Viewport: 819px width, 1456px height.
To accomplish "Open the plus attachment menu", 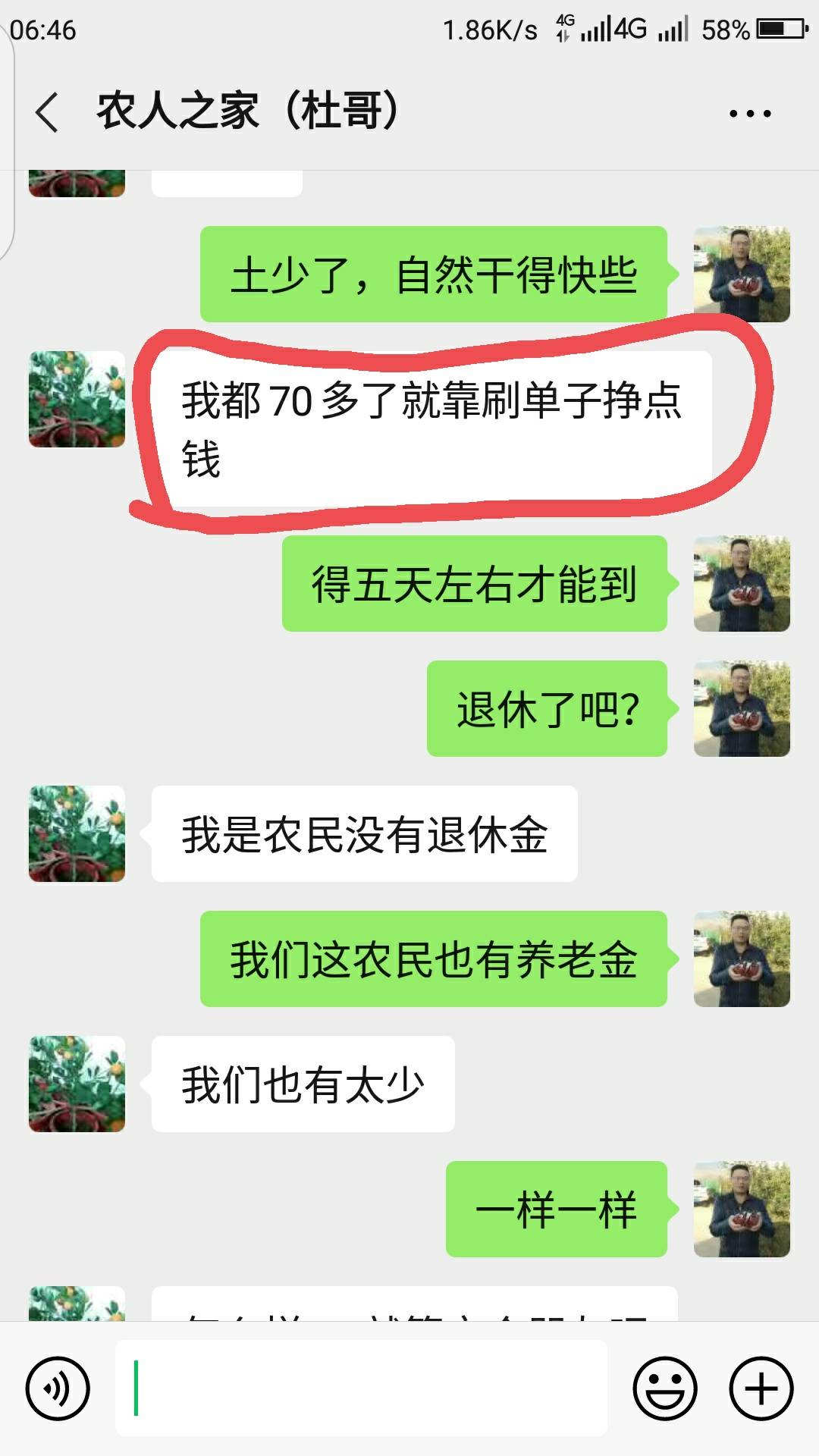I will 761,1388.
